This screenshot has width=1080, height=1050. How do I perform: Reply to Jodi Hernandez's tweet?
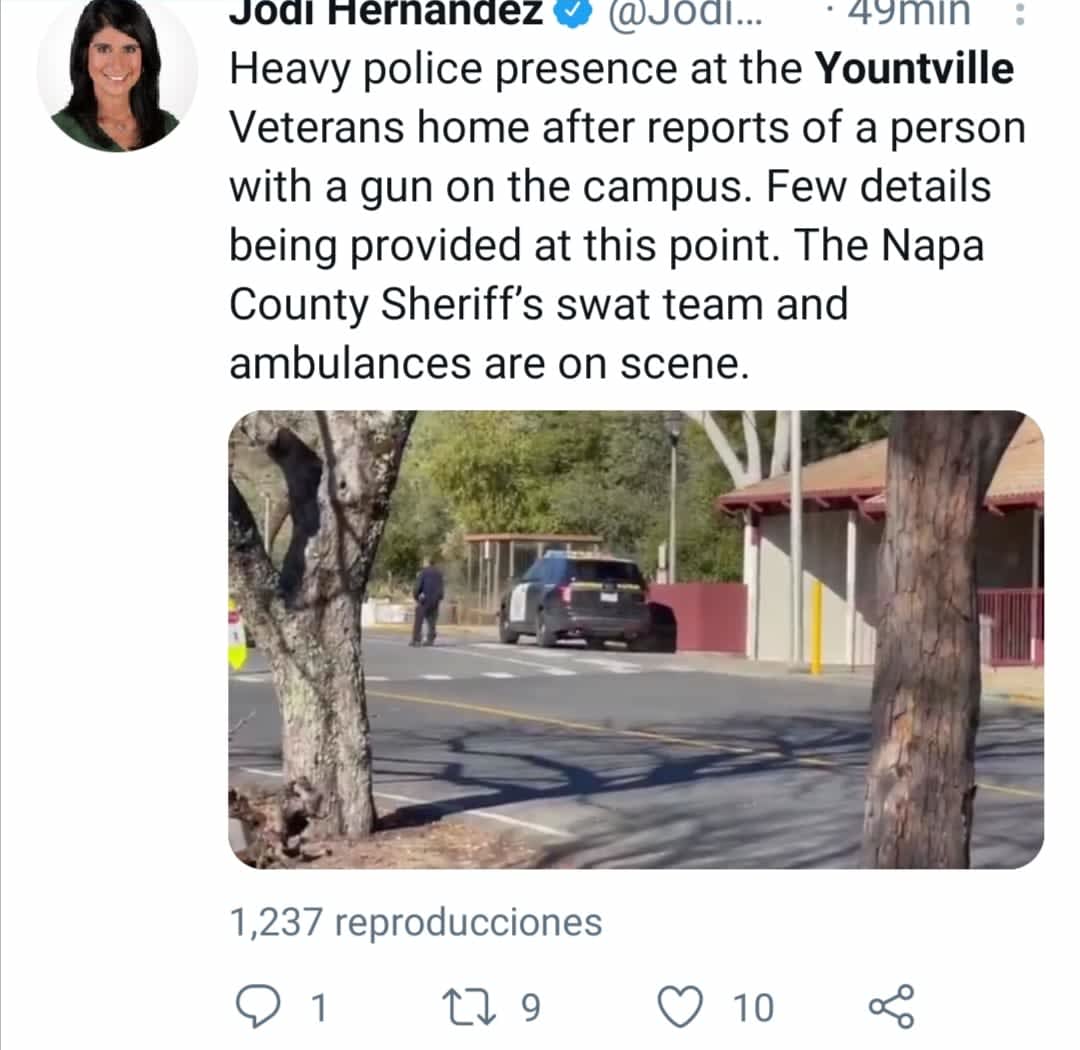[262, 1006]
